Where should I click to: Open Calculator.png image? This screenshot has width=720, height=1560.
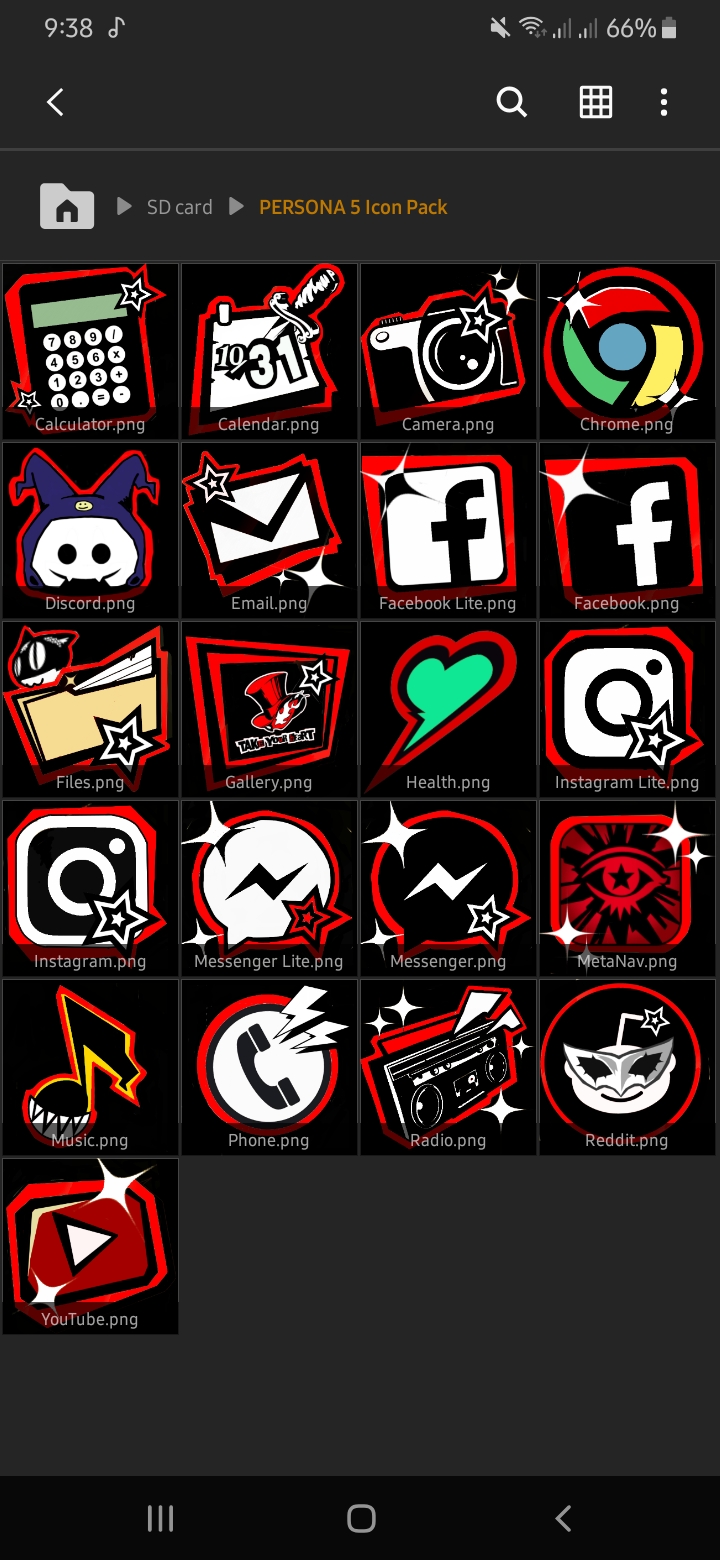coord(90,350)
